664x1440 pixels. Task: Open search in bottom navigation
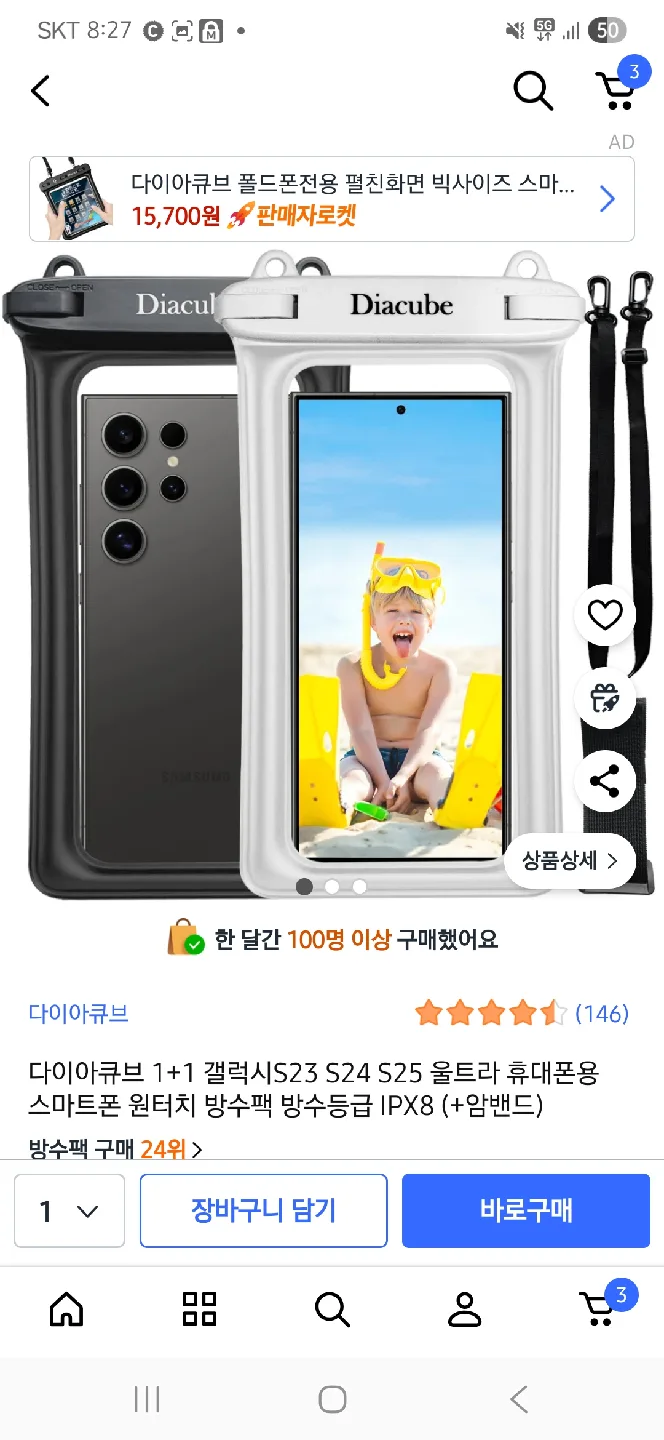point(332,1308)
